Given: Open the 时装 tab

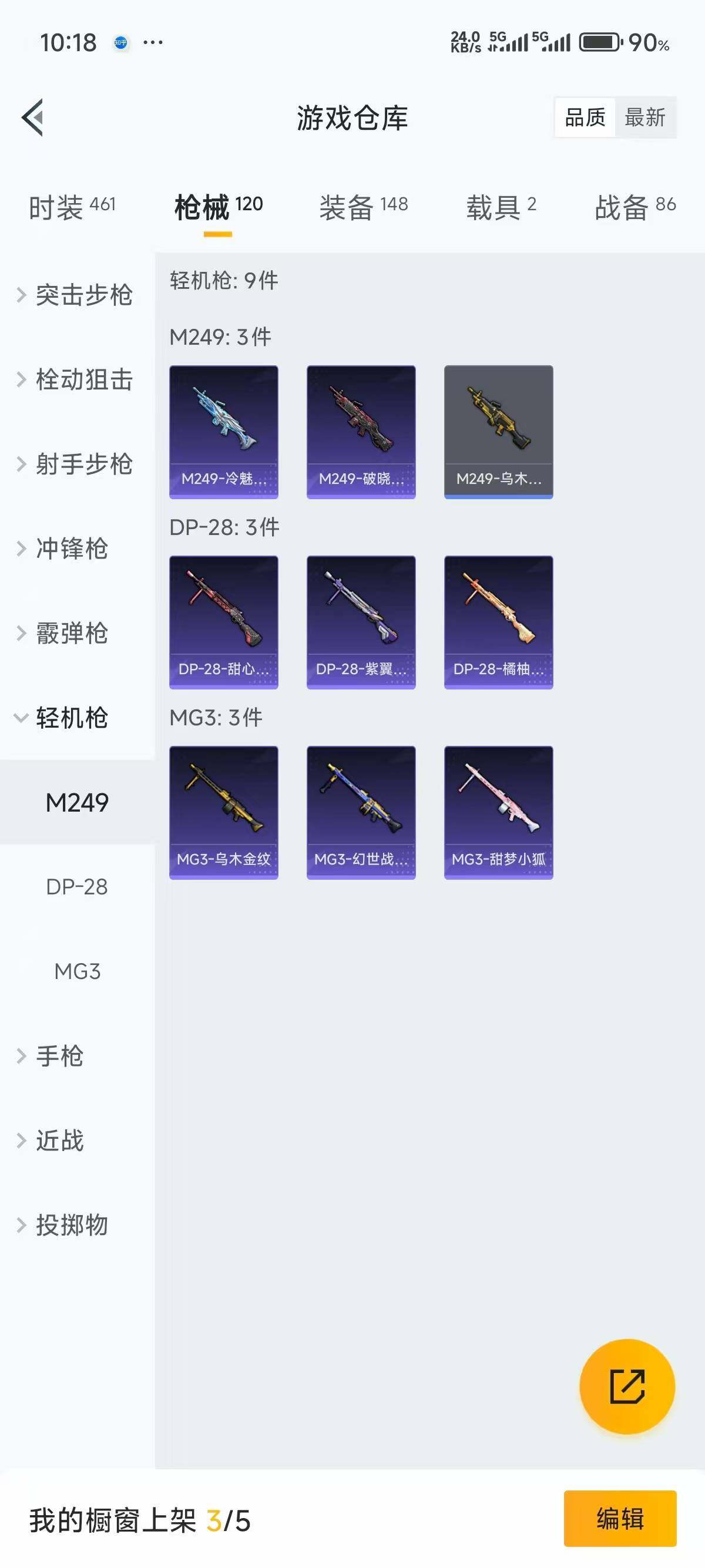Looking at the screenshot, I should tap(71, 207).
